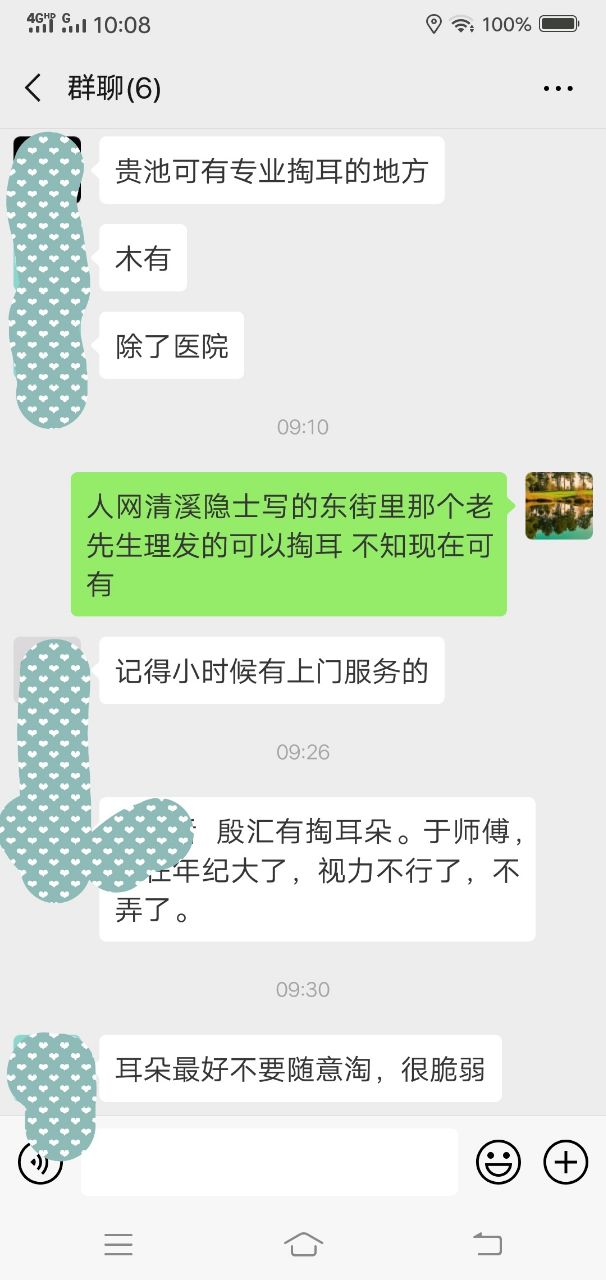Focus the message text field
Viewport: 606px width, 1280px height.
coord(270,1162)
